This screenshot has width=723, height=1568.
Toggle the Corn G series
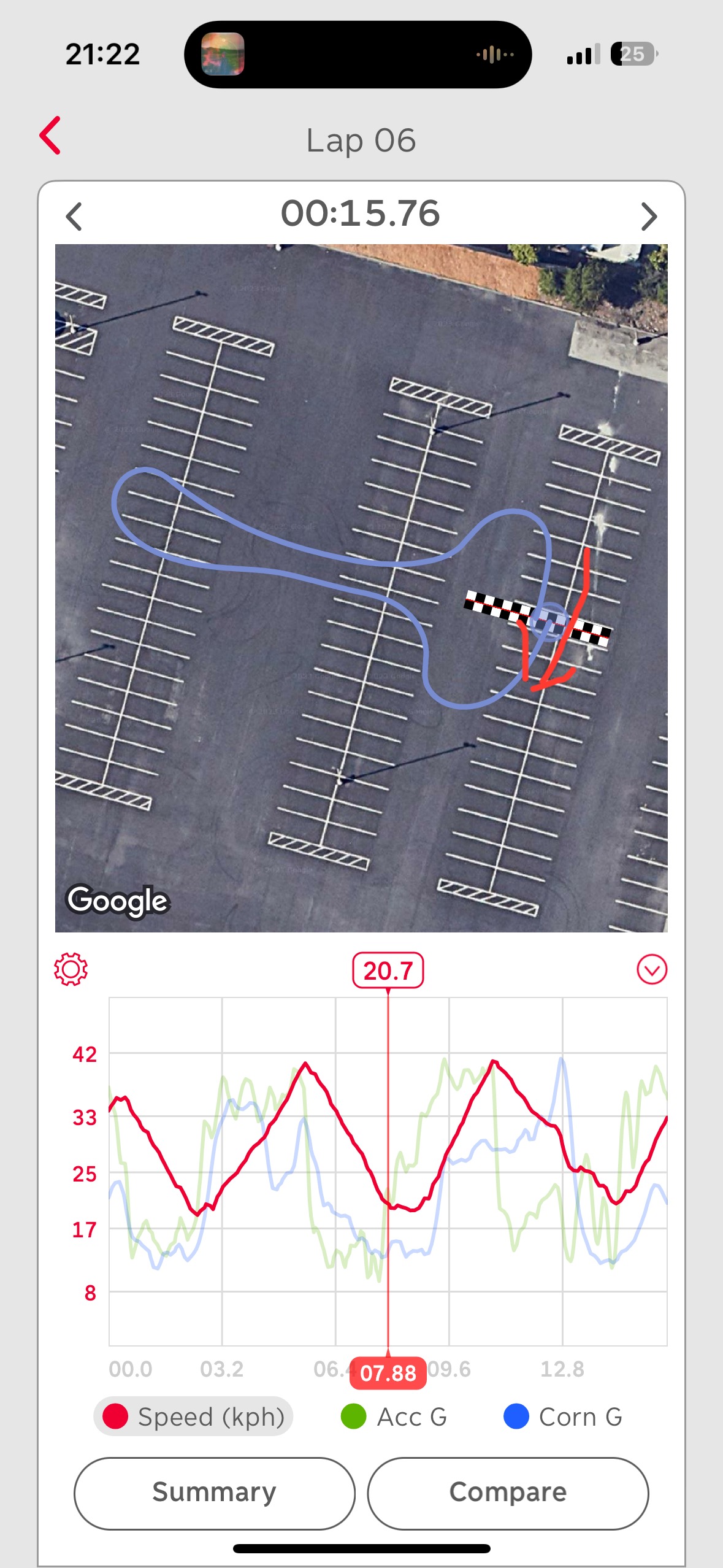pyautogui.click(x=563, y=1416)
